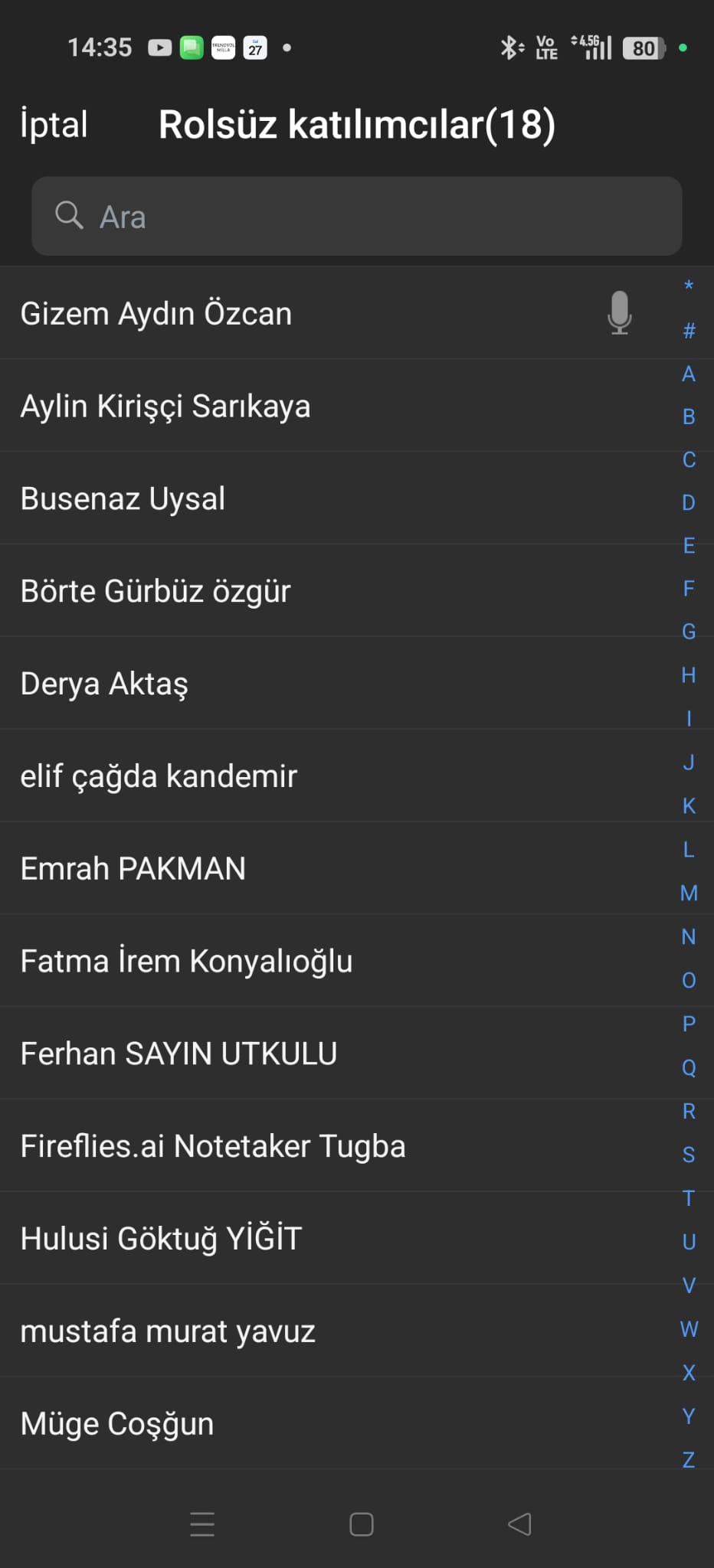The image size is (714, 1568).
Task: Jump to letter Z in index
Action: point(689,1460)
